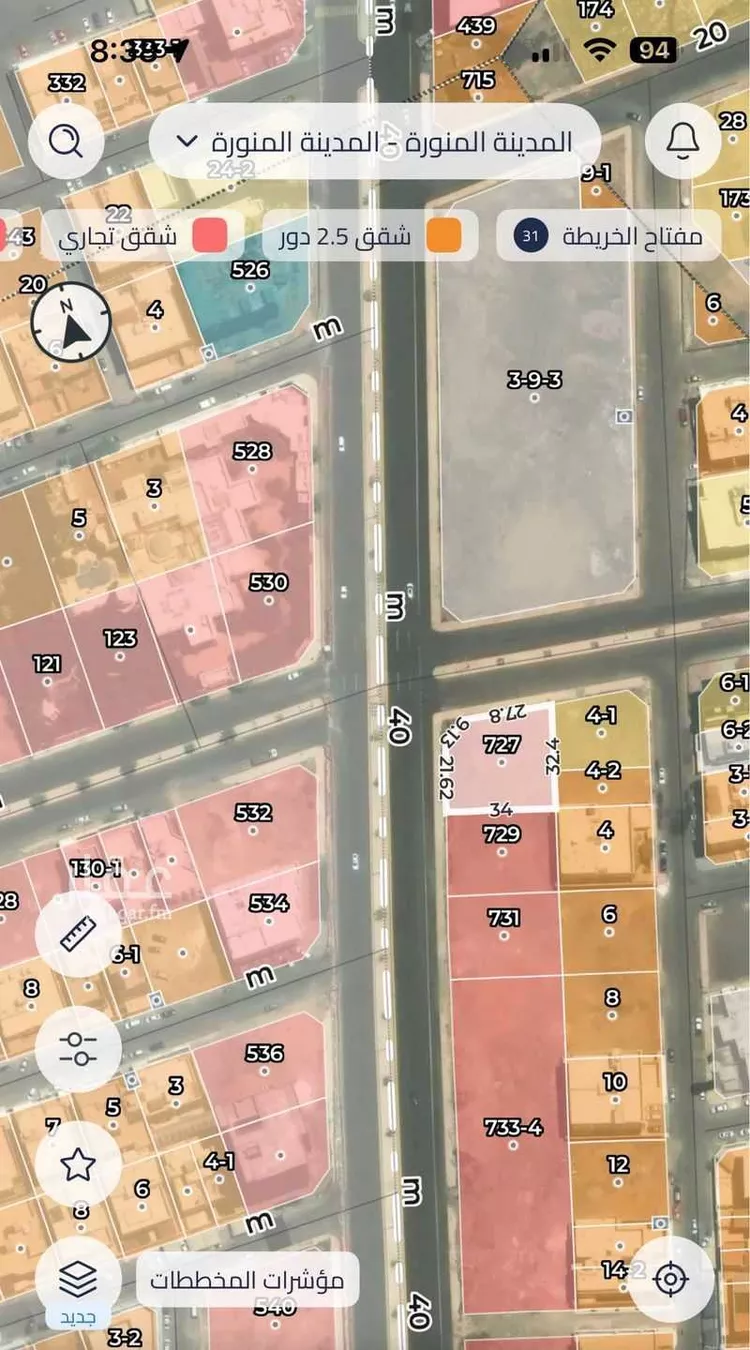
Task: Center map on my current location
Action: click(671, 1279)
